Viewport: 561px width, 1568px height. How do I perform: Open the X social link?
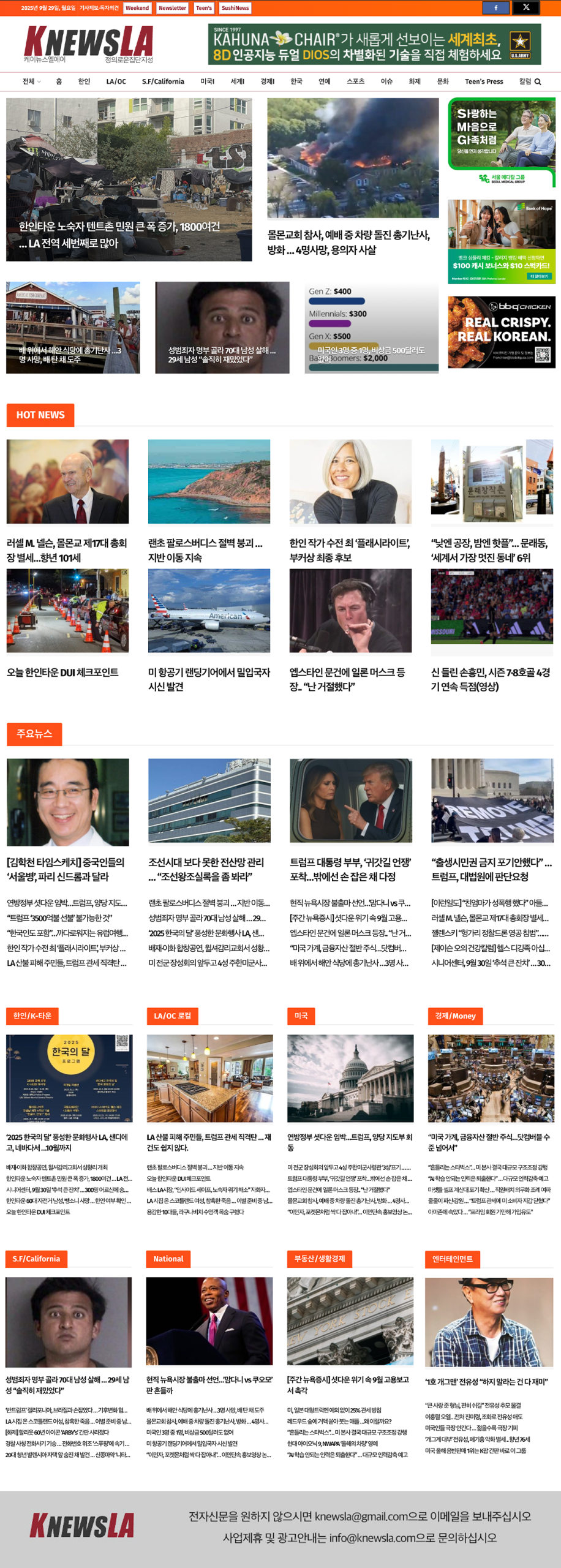(525, 8)
